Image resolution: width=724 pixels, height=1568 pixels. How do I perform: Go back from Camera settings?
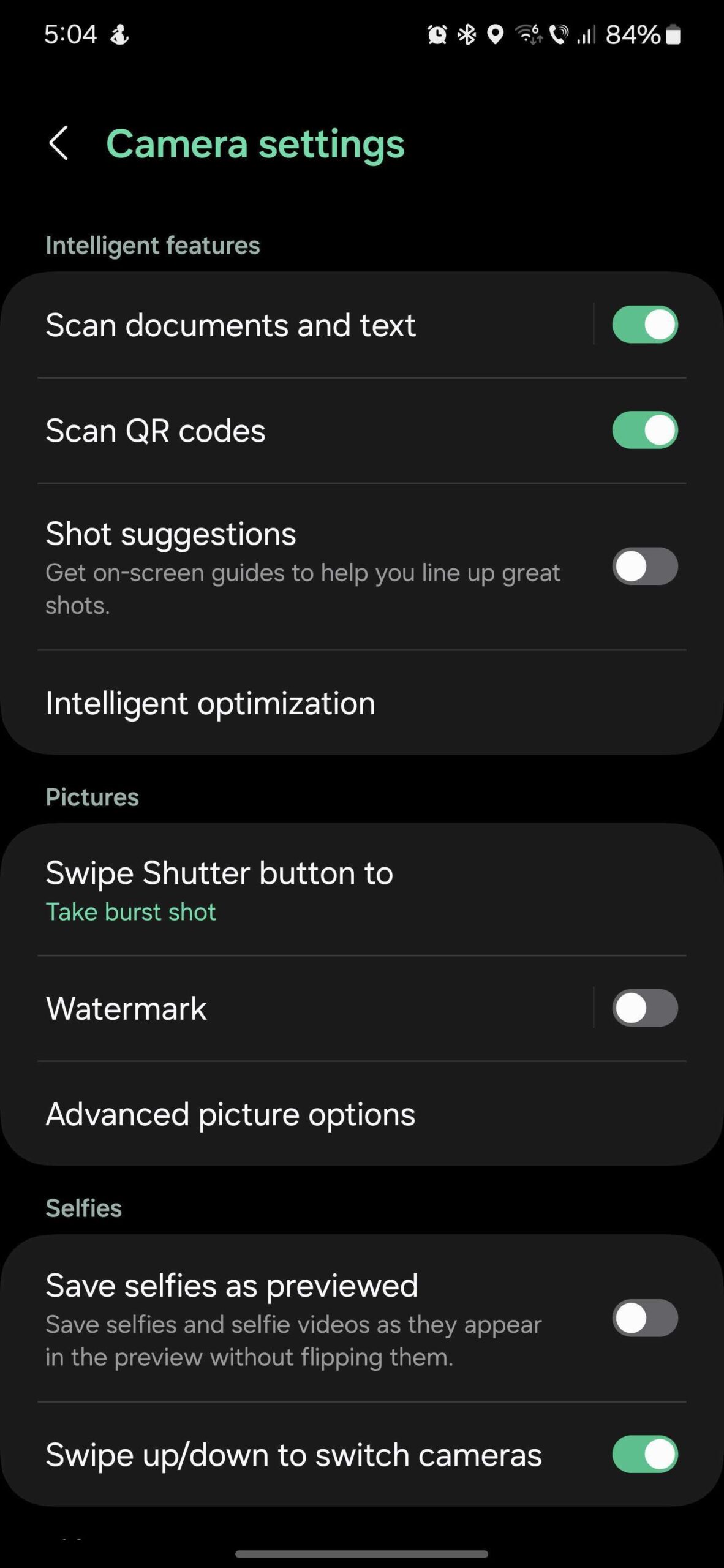59,144
